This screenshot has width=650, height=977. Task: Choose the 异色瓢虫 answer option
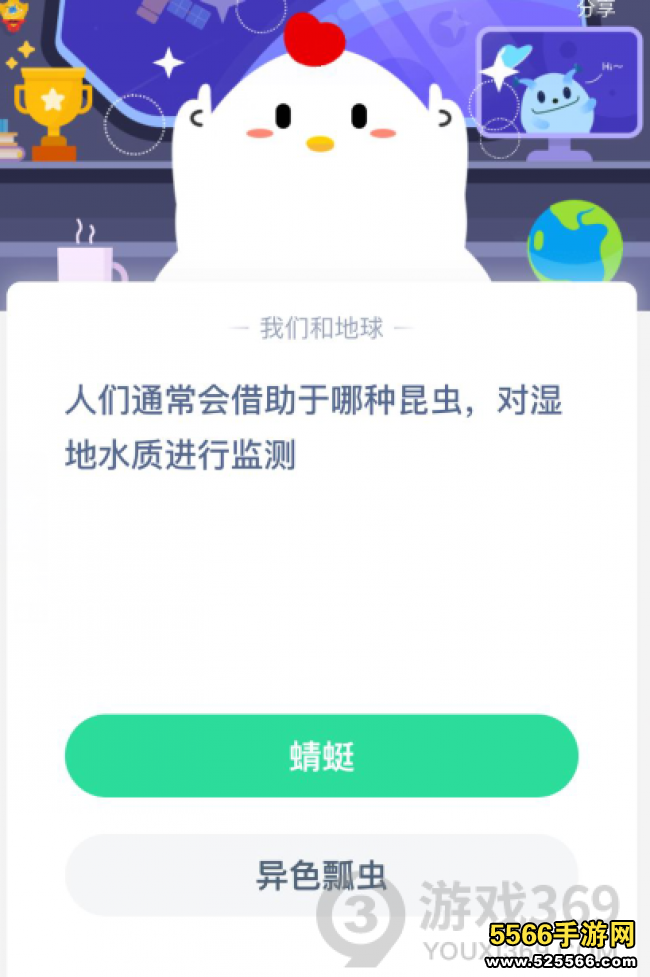pyautogui.click(x=321, y=875)
